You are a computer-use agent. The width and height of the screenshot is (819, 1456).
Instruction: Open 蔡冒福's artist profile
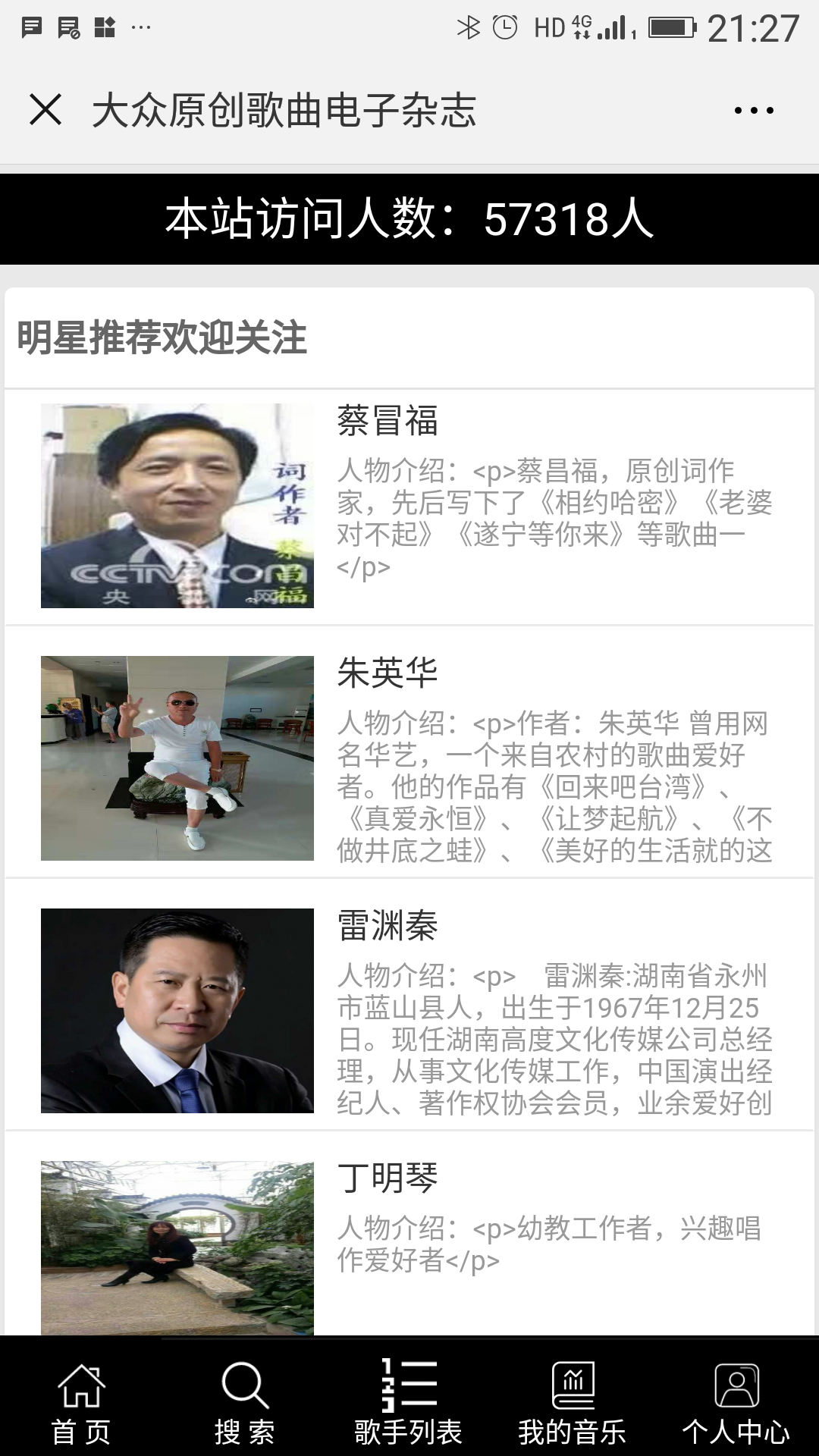(x=409, y=507)
